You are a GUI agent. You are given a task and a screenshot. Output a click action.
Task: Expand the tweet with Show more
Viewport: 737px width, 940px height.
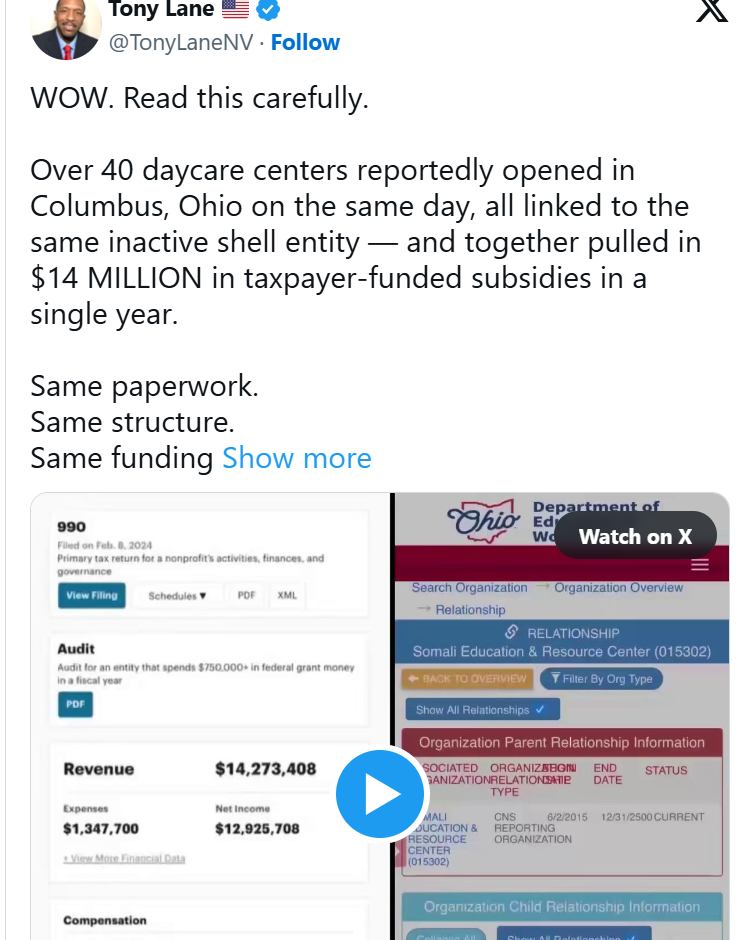(x=296, y=458)
